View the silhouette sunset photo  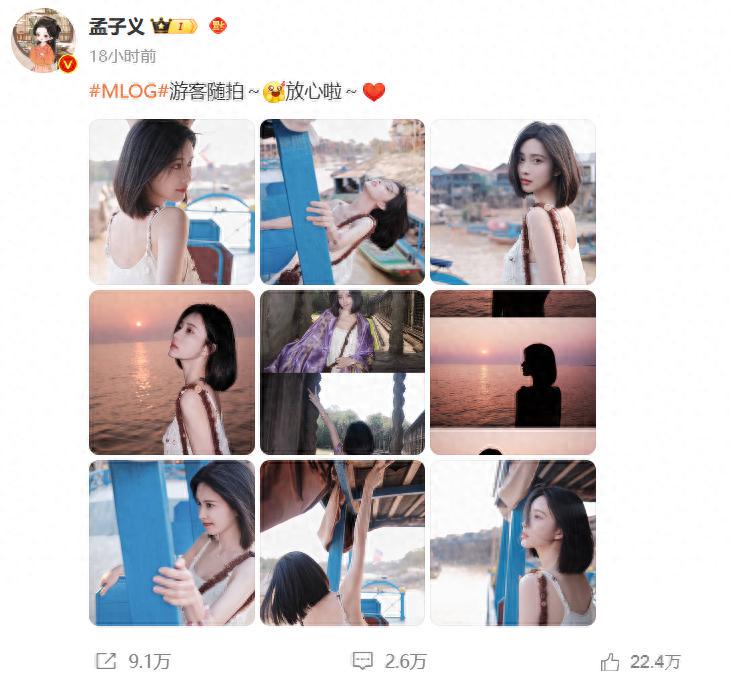click(x=512, y=372)
